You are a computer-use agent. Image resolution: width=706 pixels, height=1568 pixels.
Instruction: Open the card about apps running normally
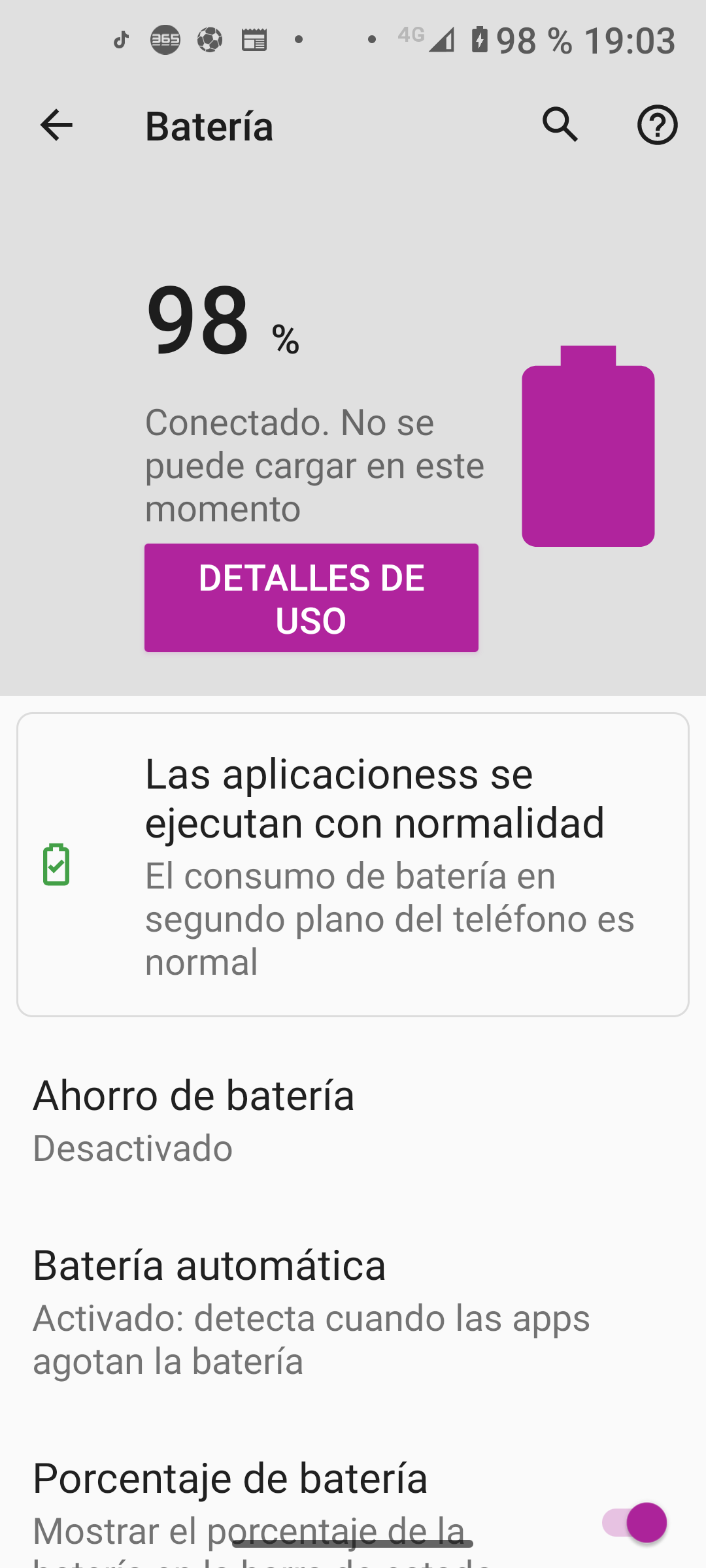click(353, 864)
